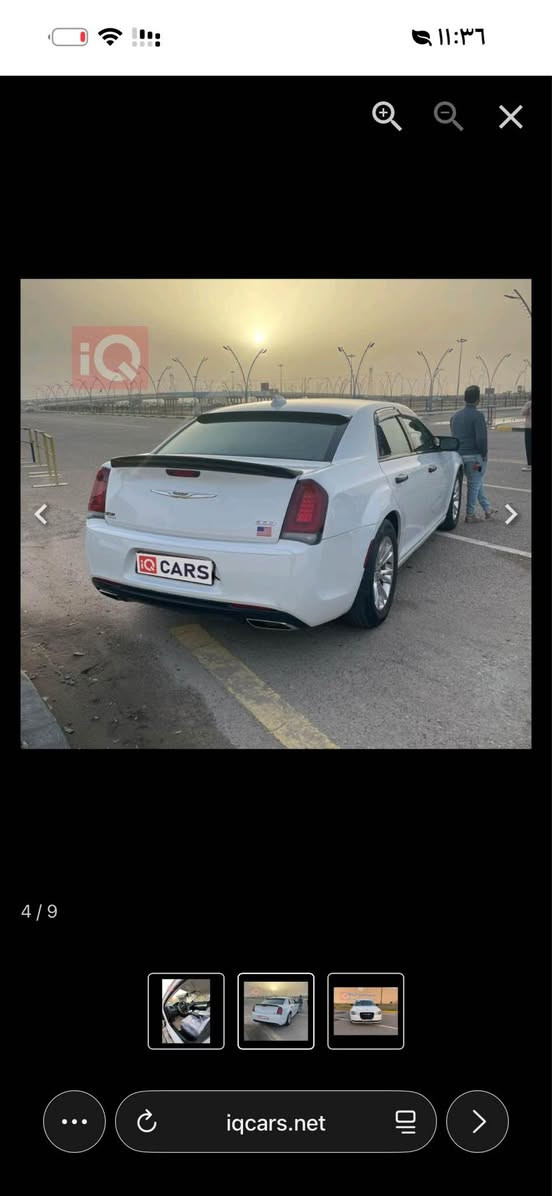Go to the previous photo

[x=41, y=514]
